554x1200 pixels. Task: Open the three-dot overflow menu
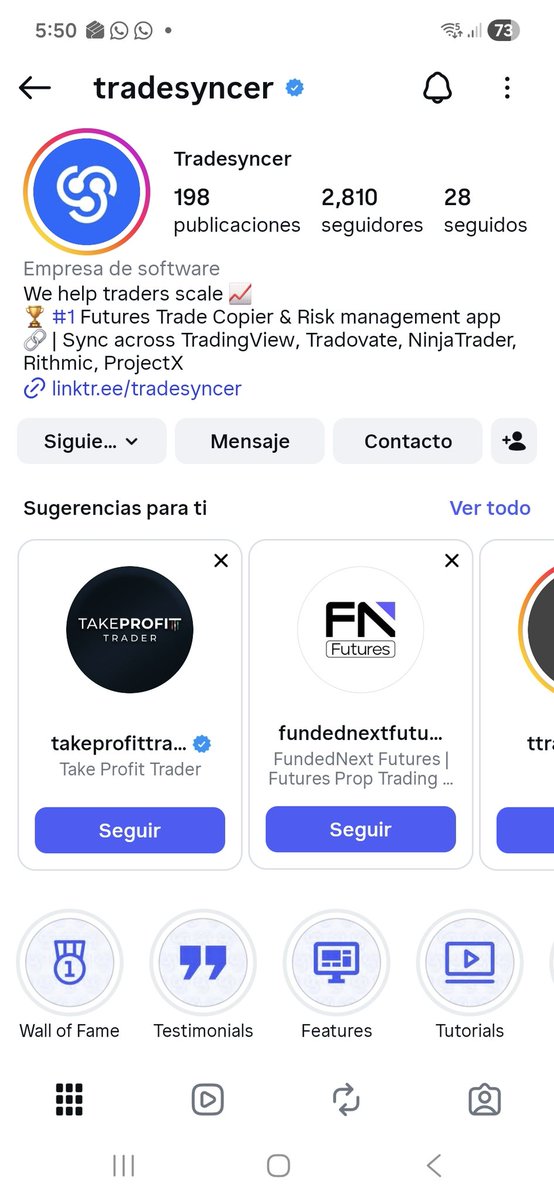[507, 88]
